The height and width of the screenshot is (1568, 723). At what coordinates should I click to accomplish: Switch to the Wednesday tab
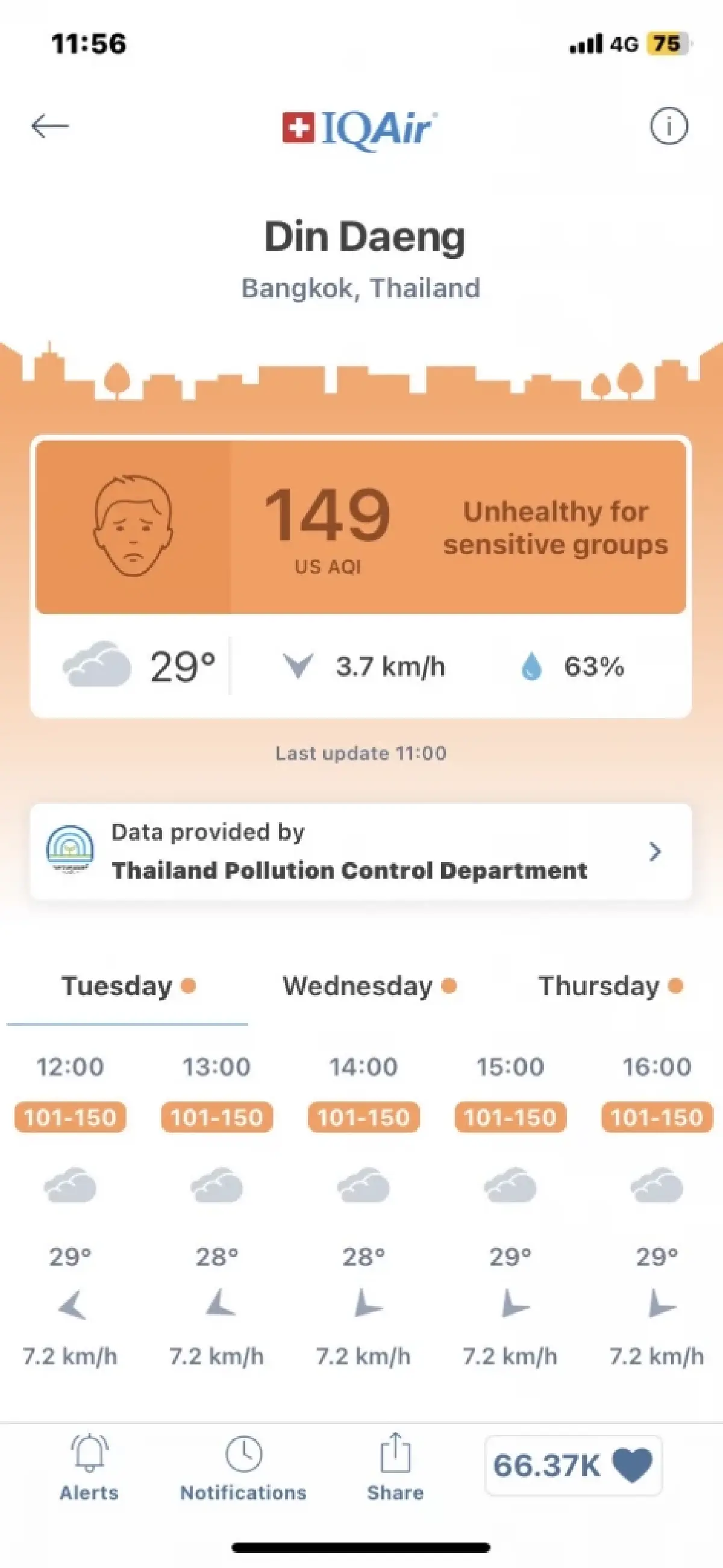pyautogui.click(x=359, y=985)
